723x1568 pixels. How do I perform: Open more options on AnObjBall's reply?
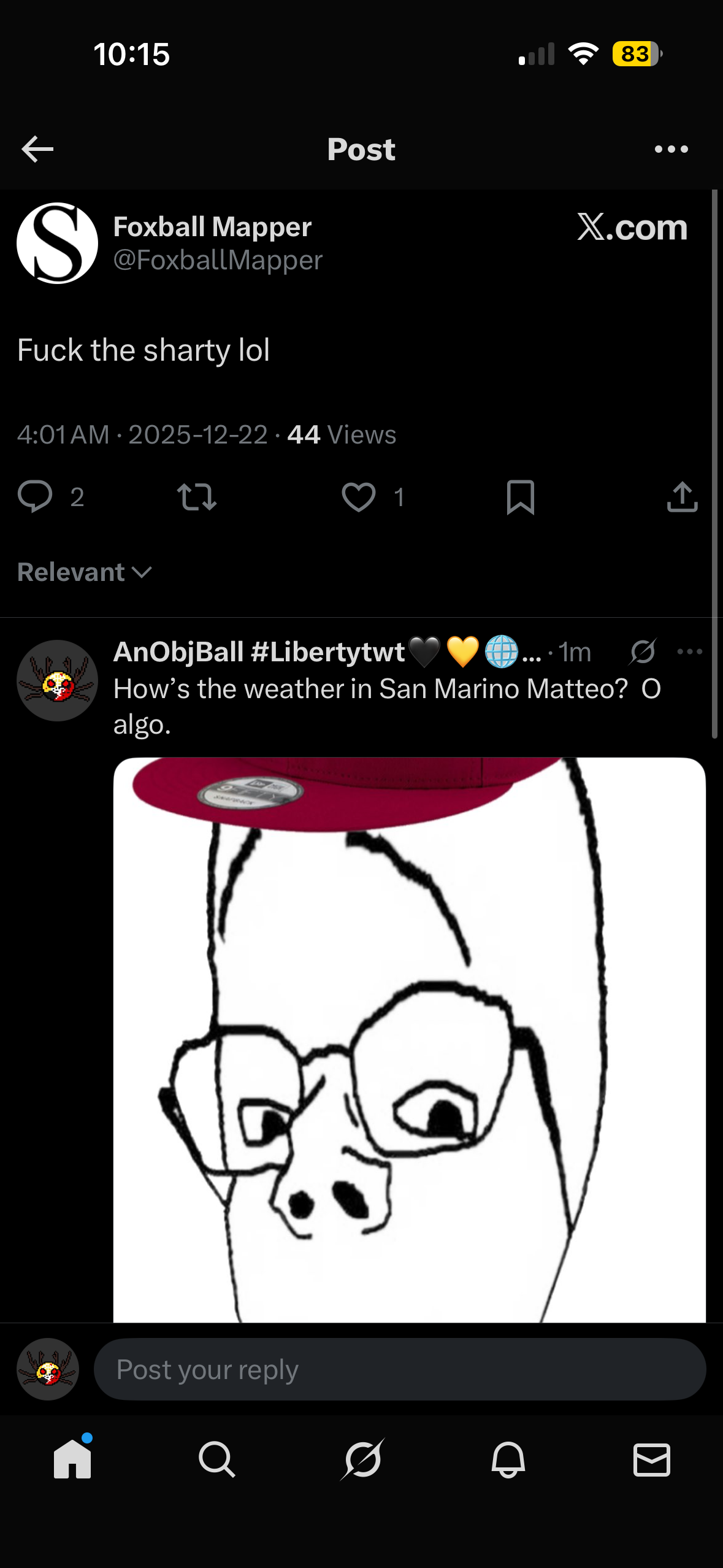[x=690, y=651]
